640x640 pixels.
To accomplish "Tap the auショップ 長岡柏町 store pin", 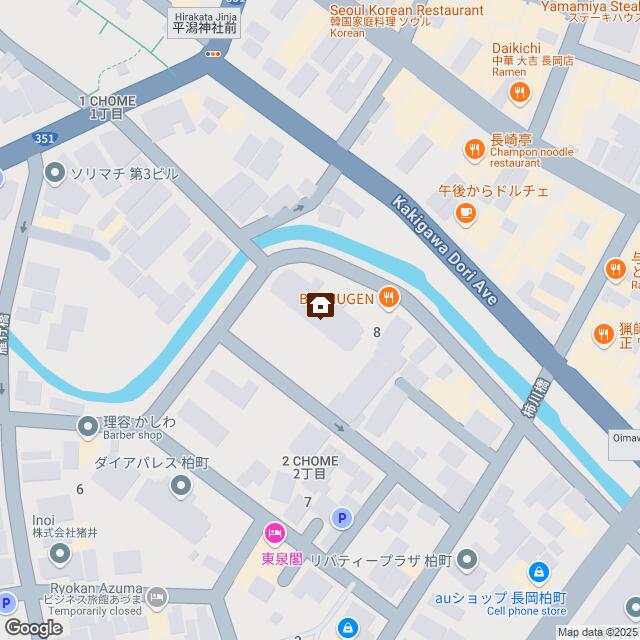I will pyautogui.click(x=538, y=573).
